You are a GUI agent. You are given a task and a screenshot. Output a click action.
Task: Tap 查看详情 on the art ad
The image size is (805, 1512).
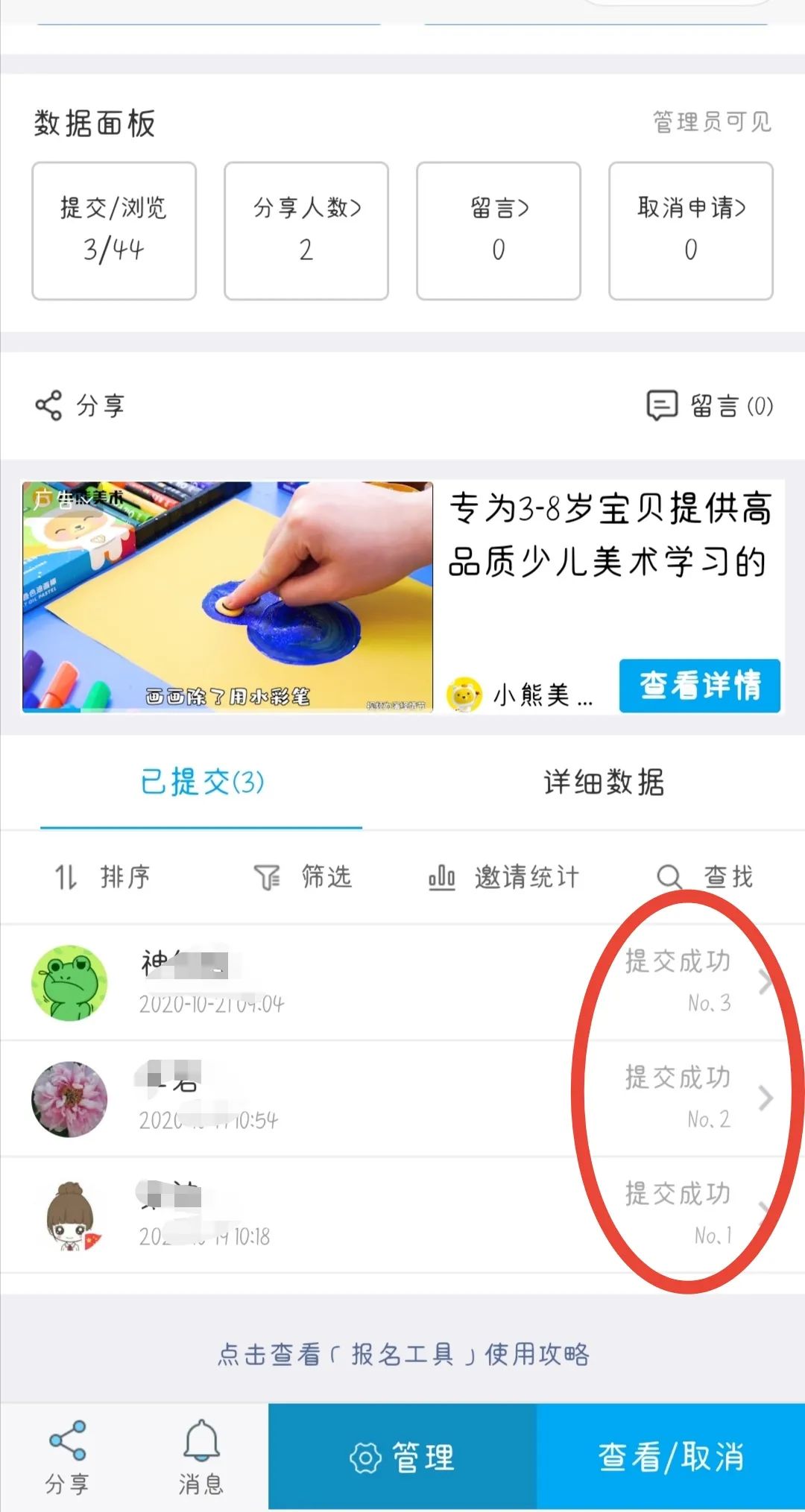click(x=699, y=686)
